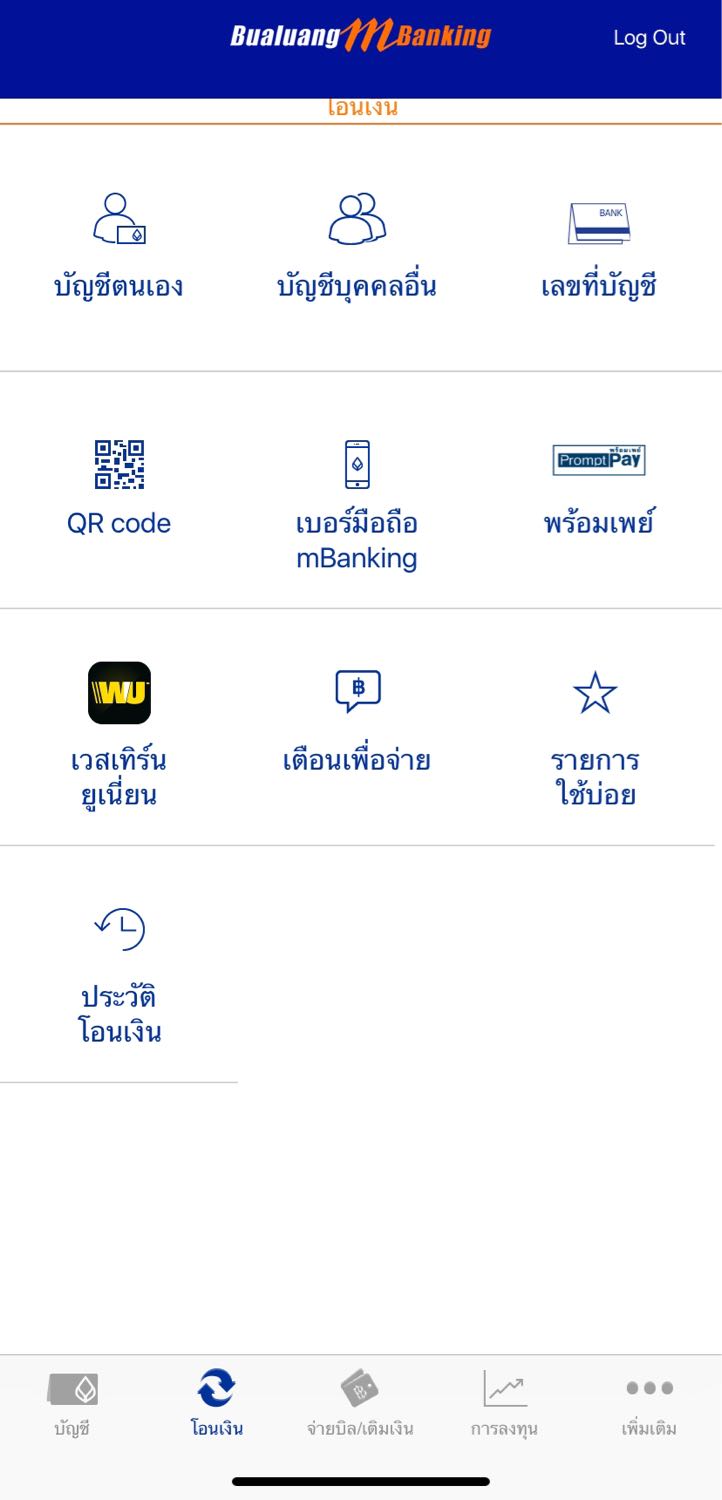Log out of Bualuang mBanking
The height and width of the screenshot is (1500, 722).
[x=649, y=38]
